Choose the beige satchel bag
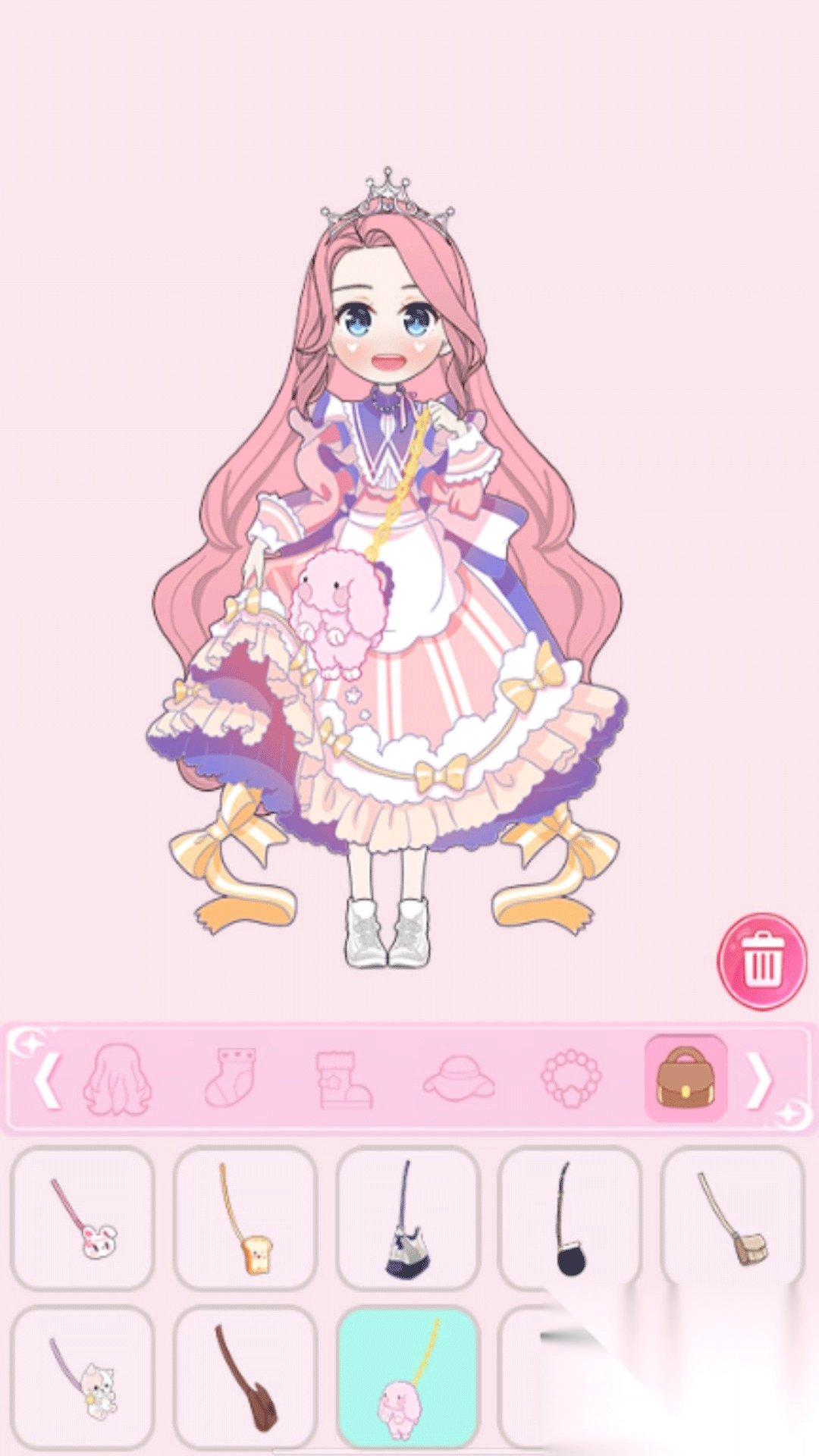Viewport: 819px width, 1456px height. pos(732,1219)
